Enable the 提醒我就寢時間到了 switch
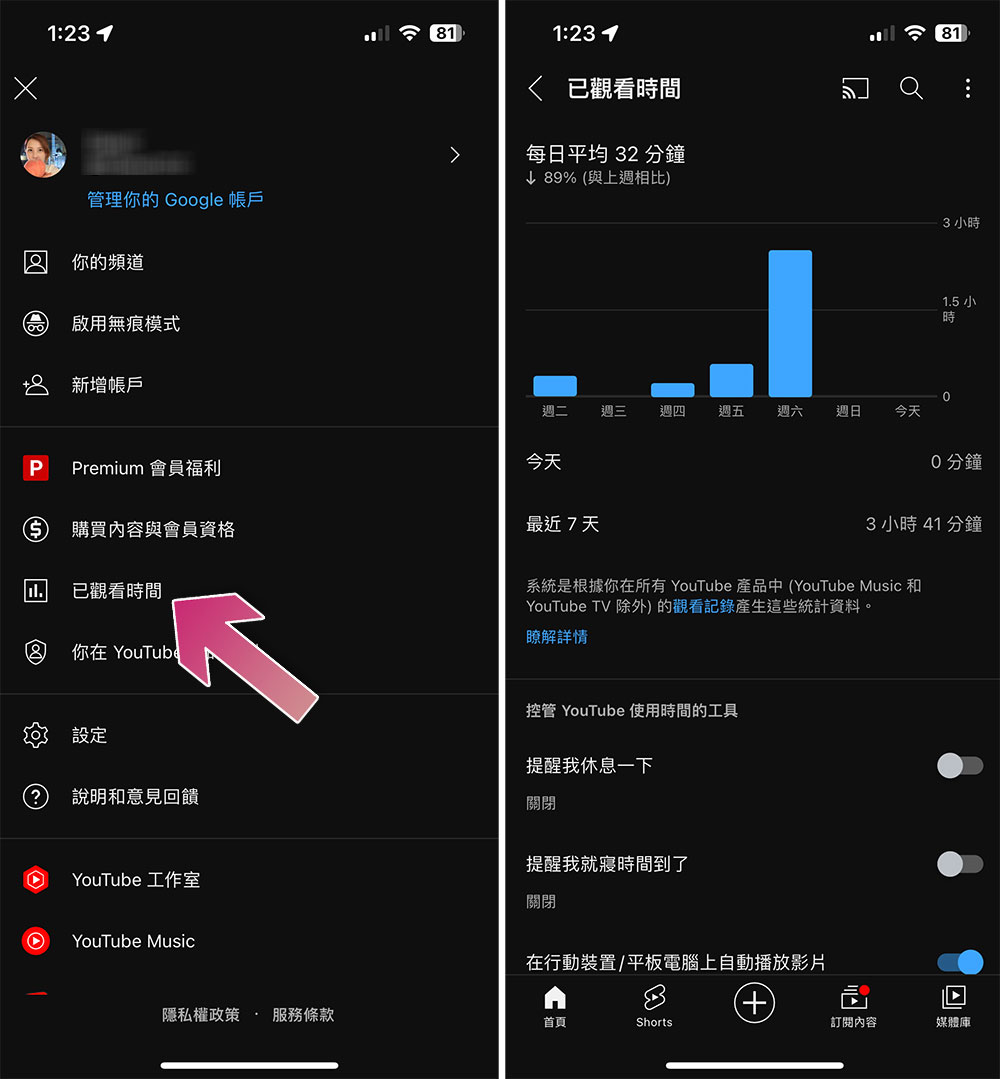The height and width of the screenshot is (1079, 1000). coord(959,864)
